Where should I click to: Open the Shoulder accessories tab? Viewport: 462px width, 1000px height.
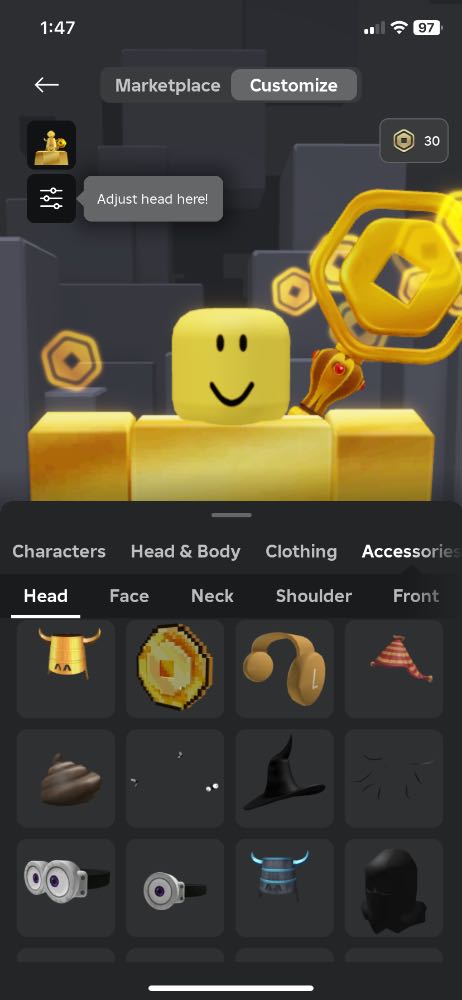pyautogui.click(x=314, y=596)
